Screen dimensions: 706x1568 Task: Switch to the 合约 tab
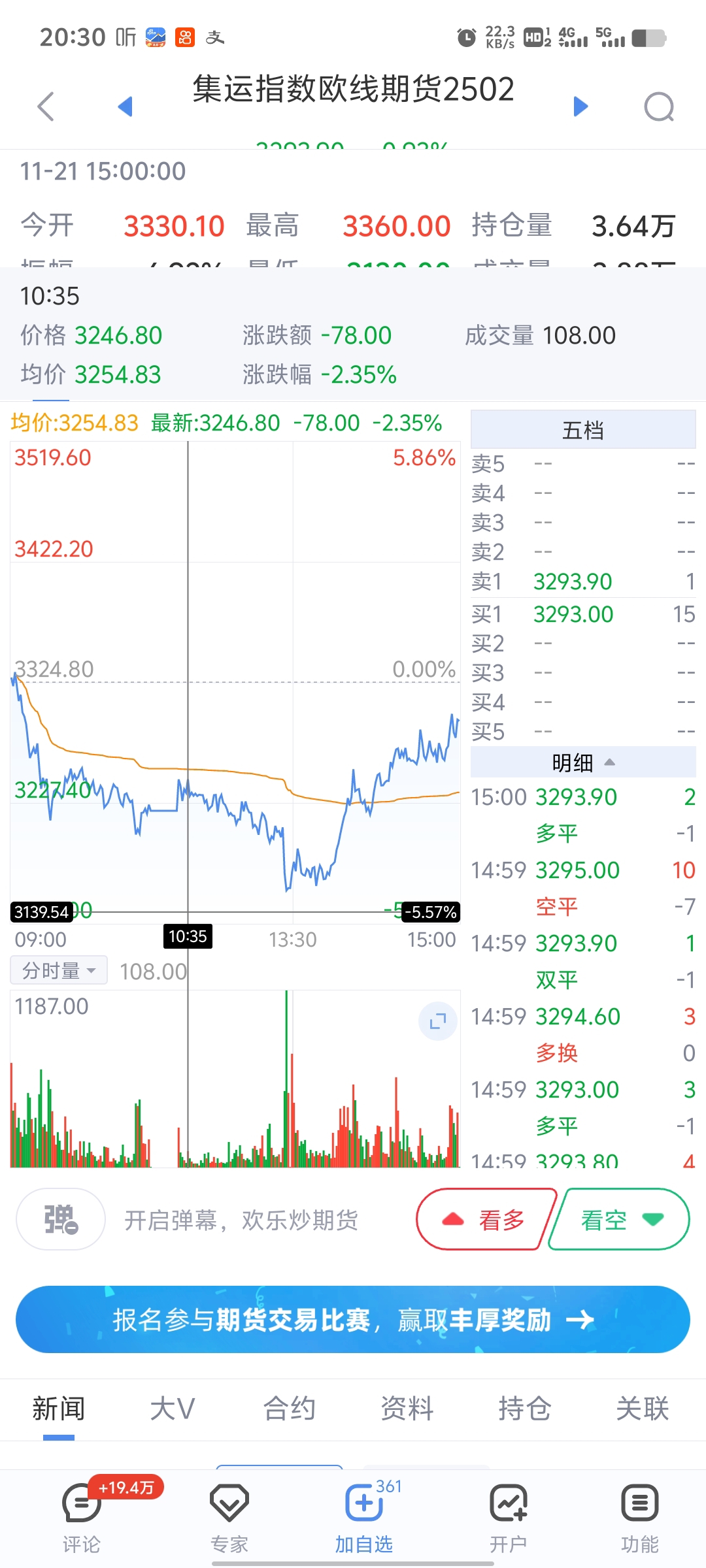[x=290, y=1409]
